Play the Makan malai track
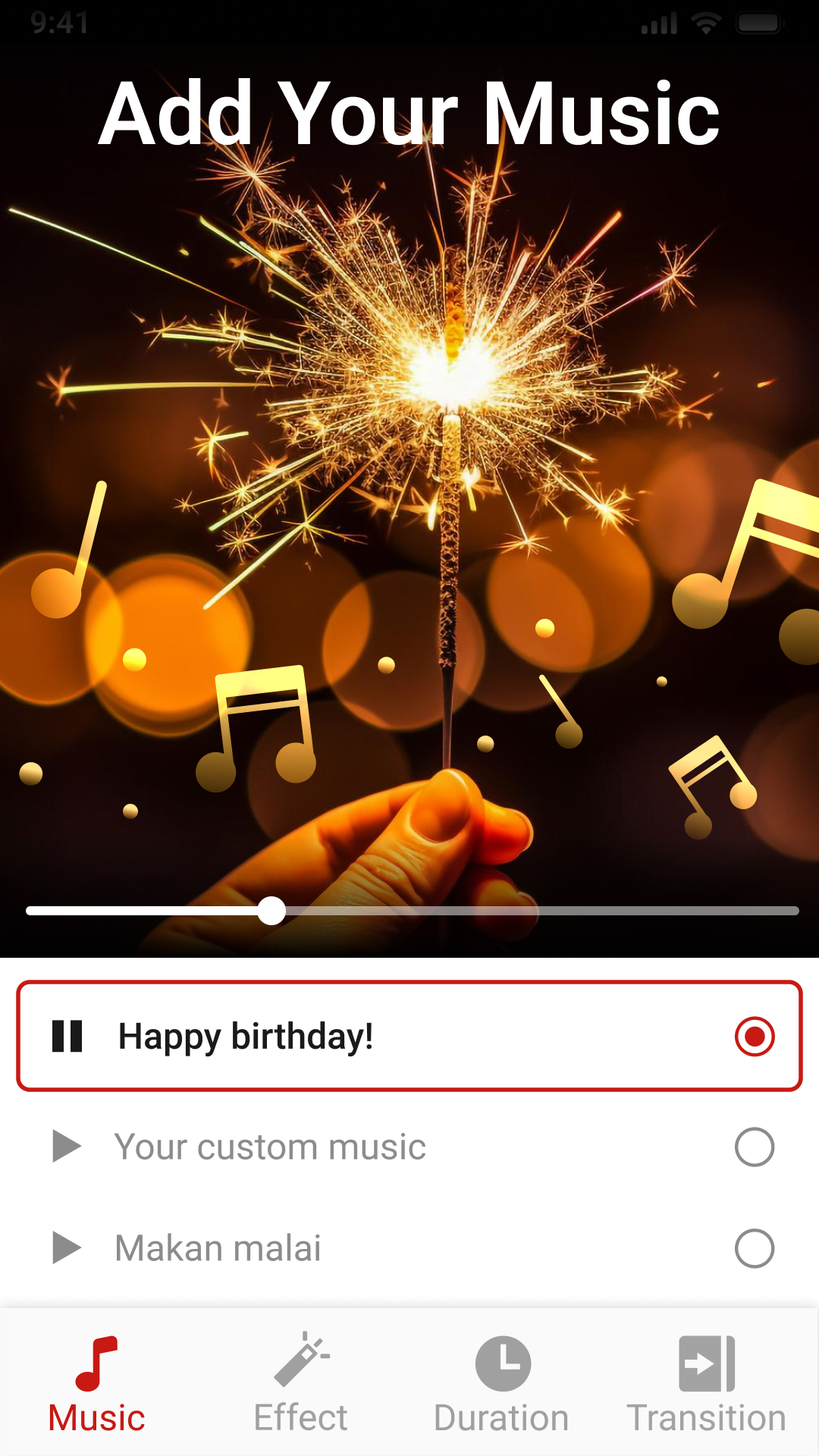This screenshot has width=819, height=1456. pyautogui.click(x=64, y=1246)
